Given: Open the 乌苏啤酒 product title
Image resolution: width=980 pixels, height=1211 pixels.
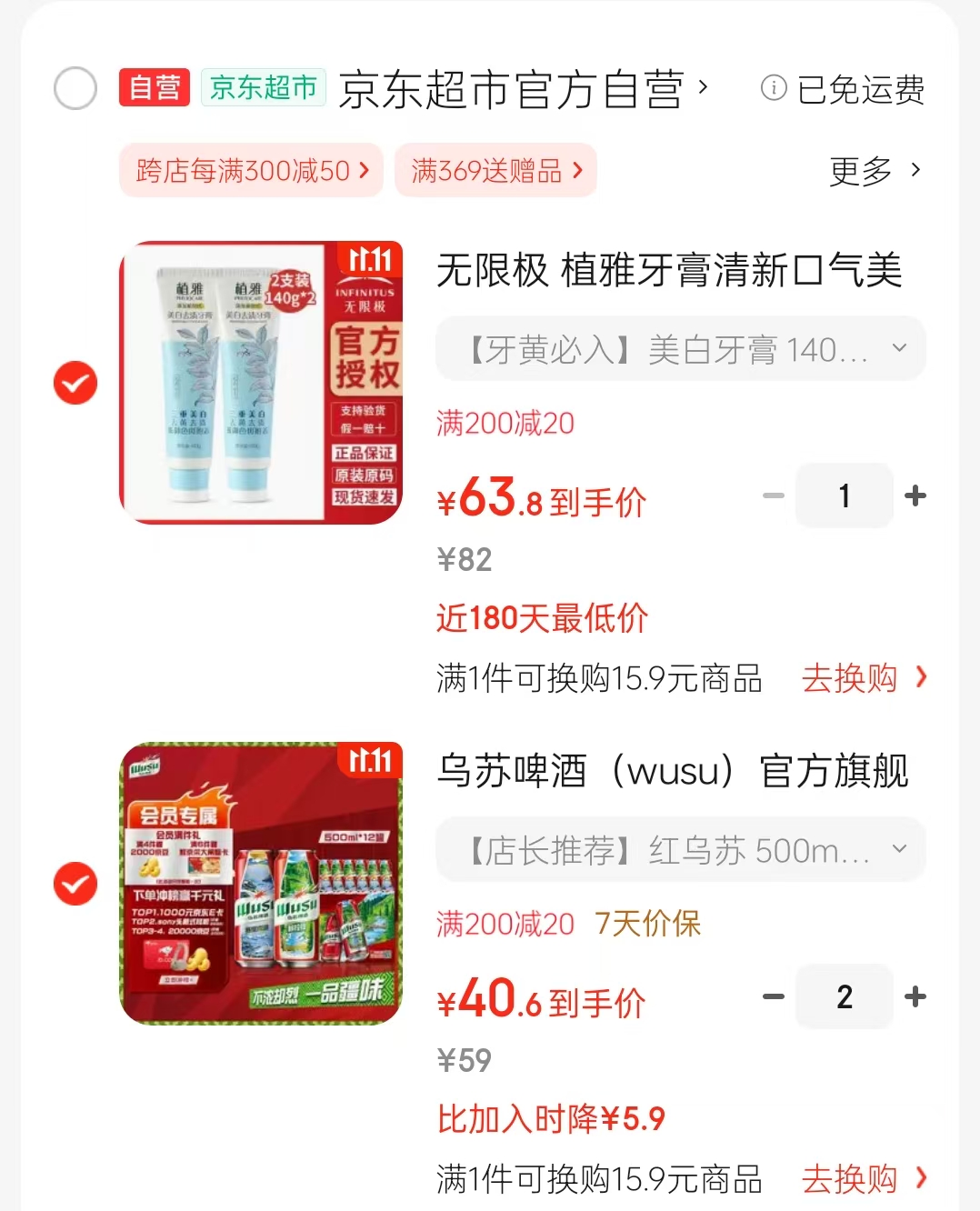Looking at the screenshot, I should (x=673, y=771).
